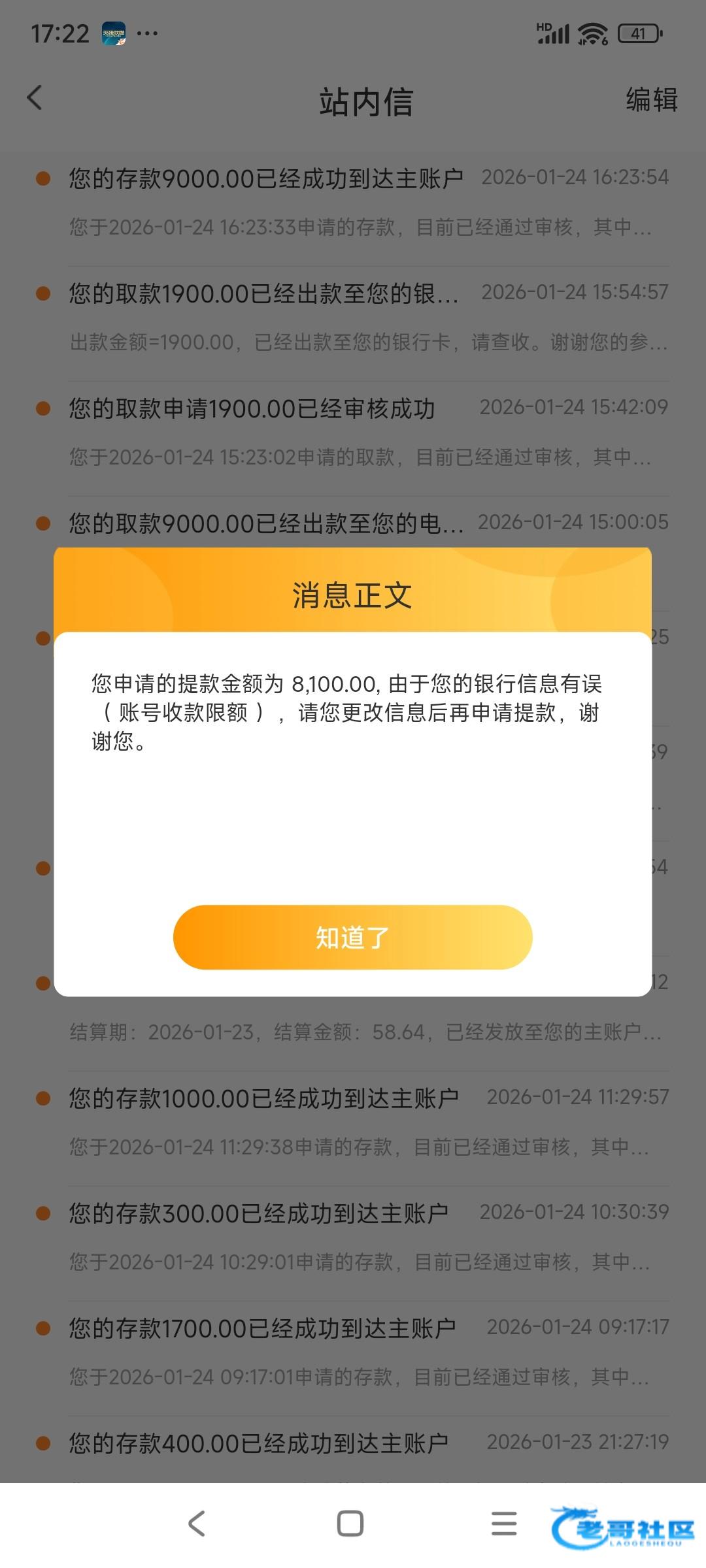Open the 存款300.00 arrival message
The image size is (706, 1568).
[353, 1236]
